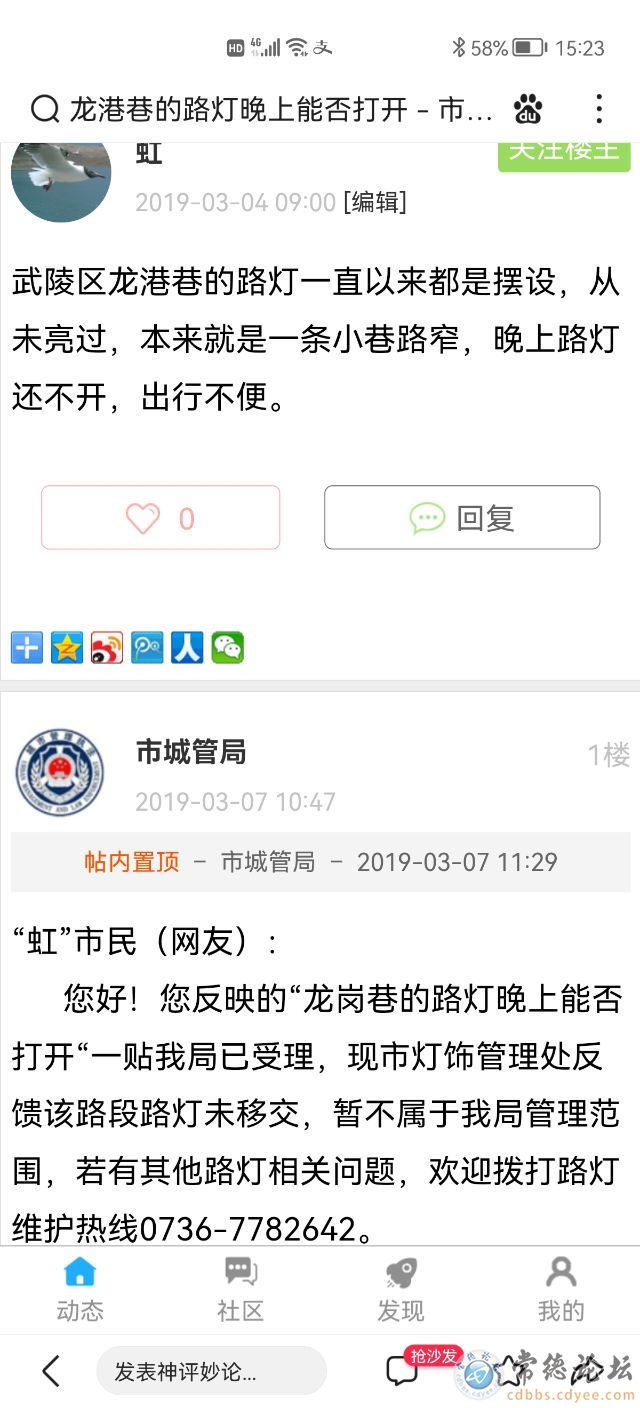Switch to the 社区 tab
Viewport: 640px width, 1408px height.
coord(240,1289)
